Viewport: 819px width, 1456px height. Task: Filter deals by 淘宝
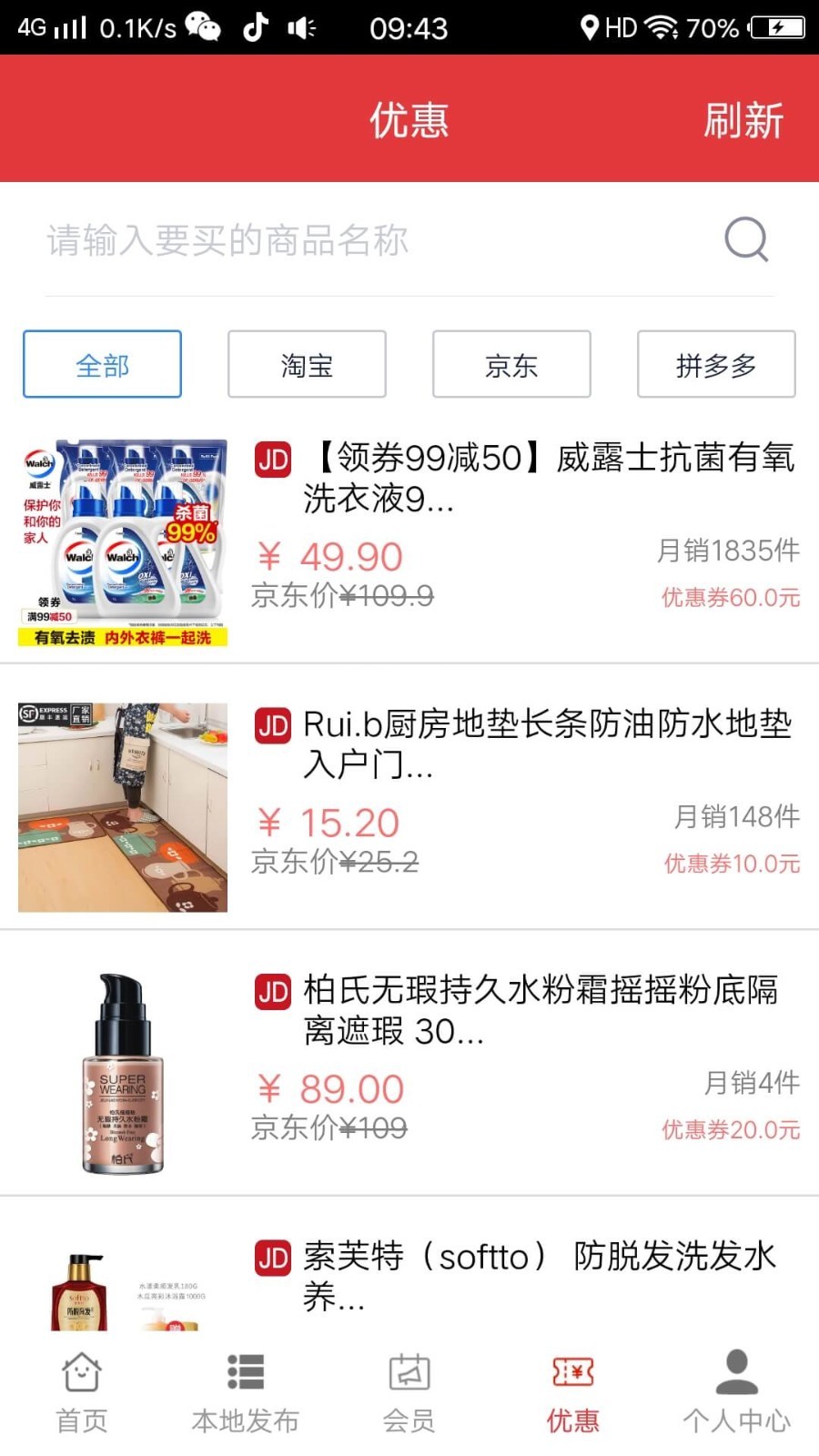[307, 365]
